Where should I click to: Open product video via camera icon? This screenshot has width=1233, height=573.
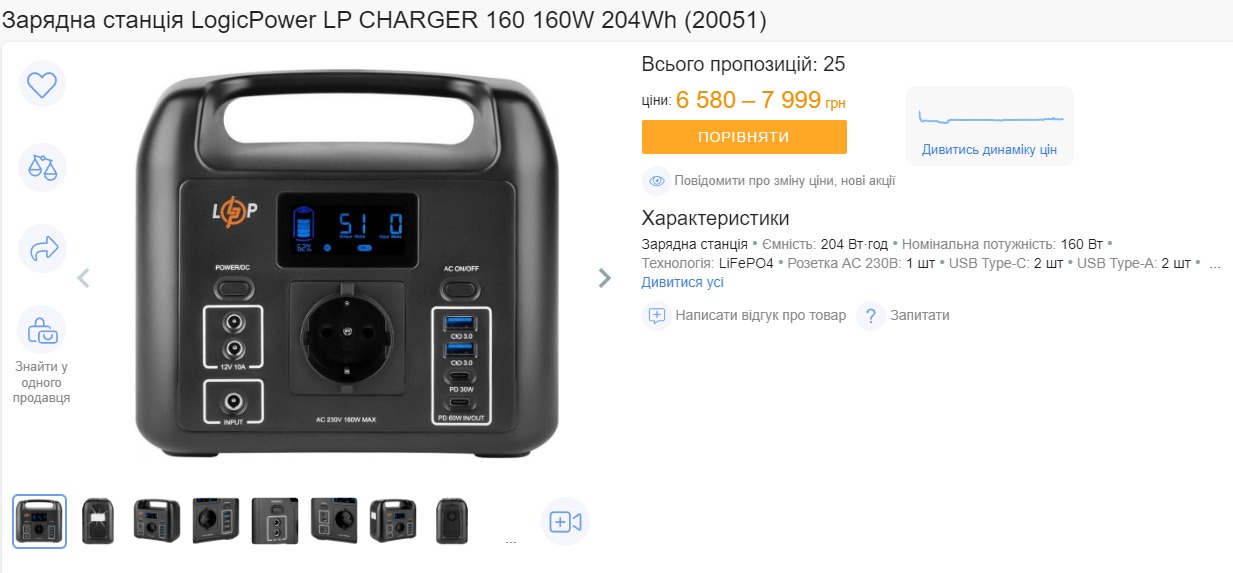566,522
